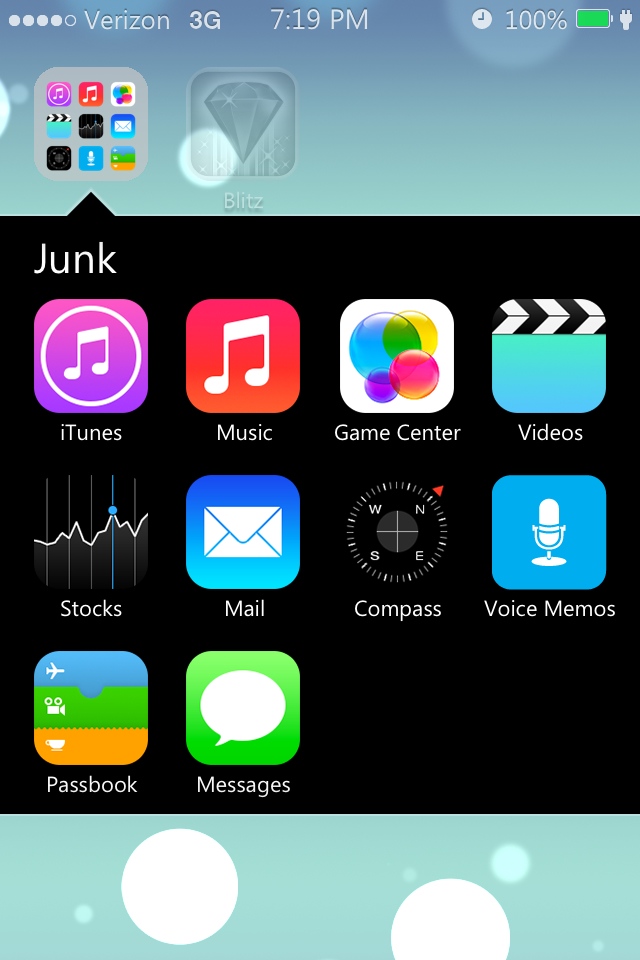Tap the dimmed Blitz app icon
The height and width of the screenshot is (960, 640).
coord(243,124)
